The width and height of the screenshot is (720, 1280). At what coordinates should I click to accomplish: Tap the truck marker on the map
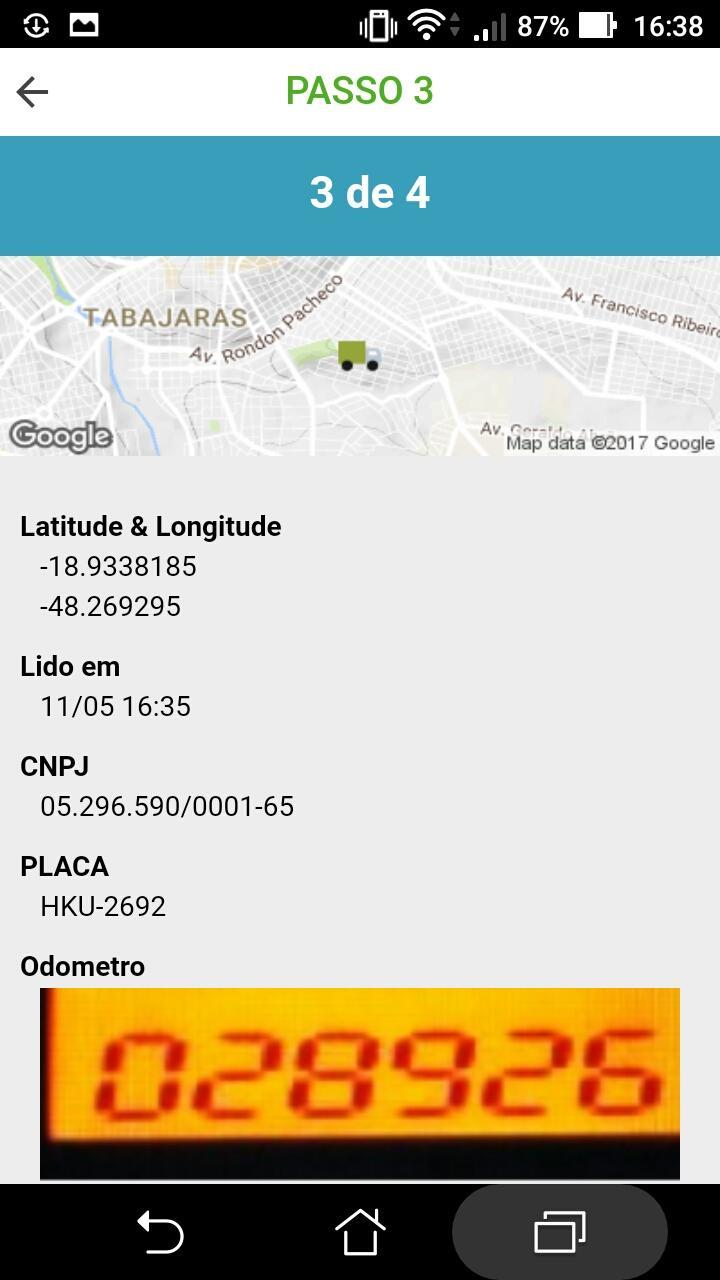pyautogui.click(x=357, y=355)
